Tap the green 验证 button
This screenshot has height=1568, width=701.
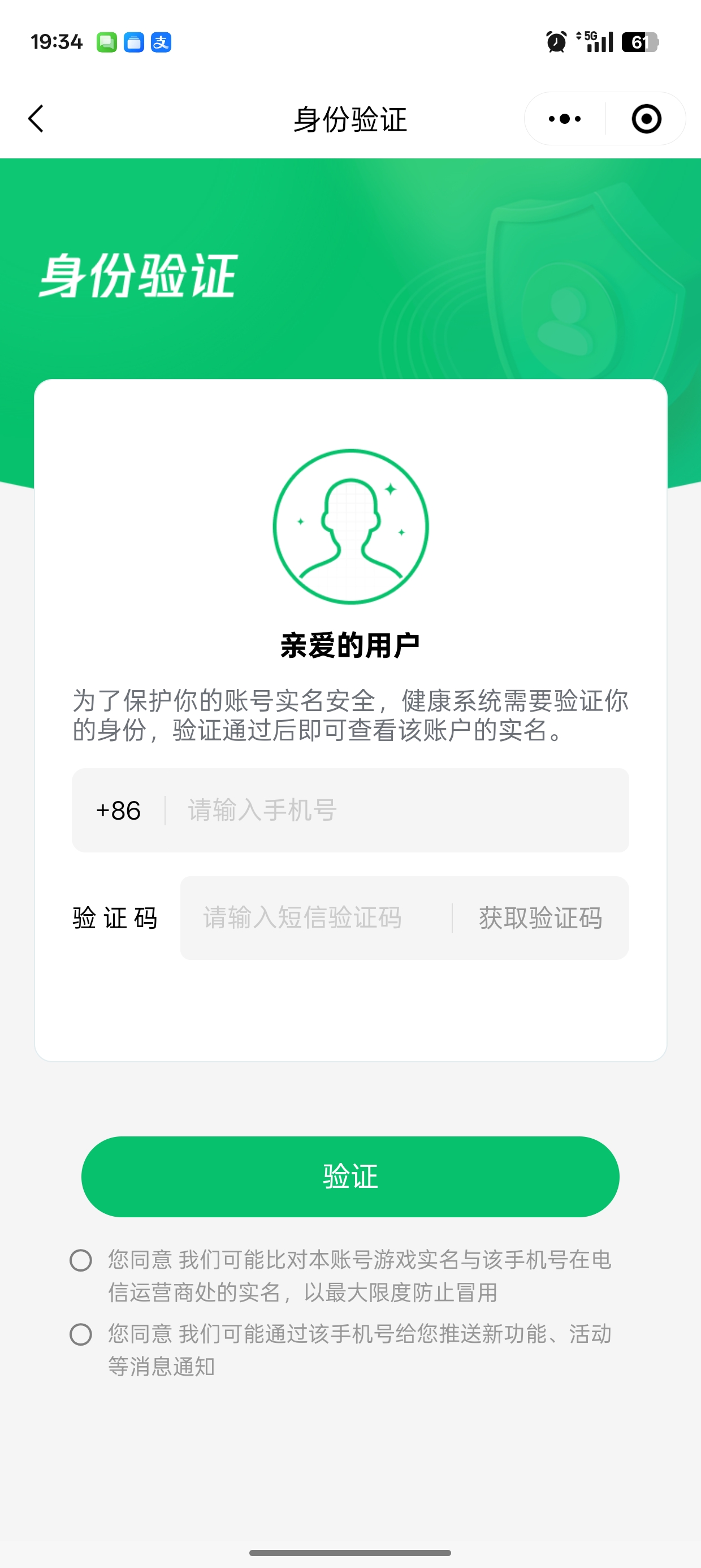(x=350, y=1176)
